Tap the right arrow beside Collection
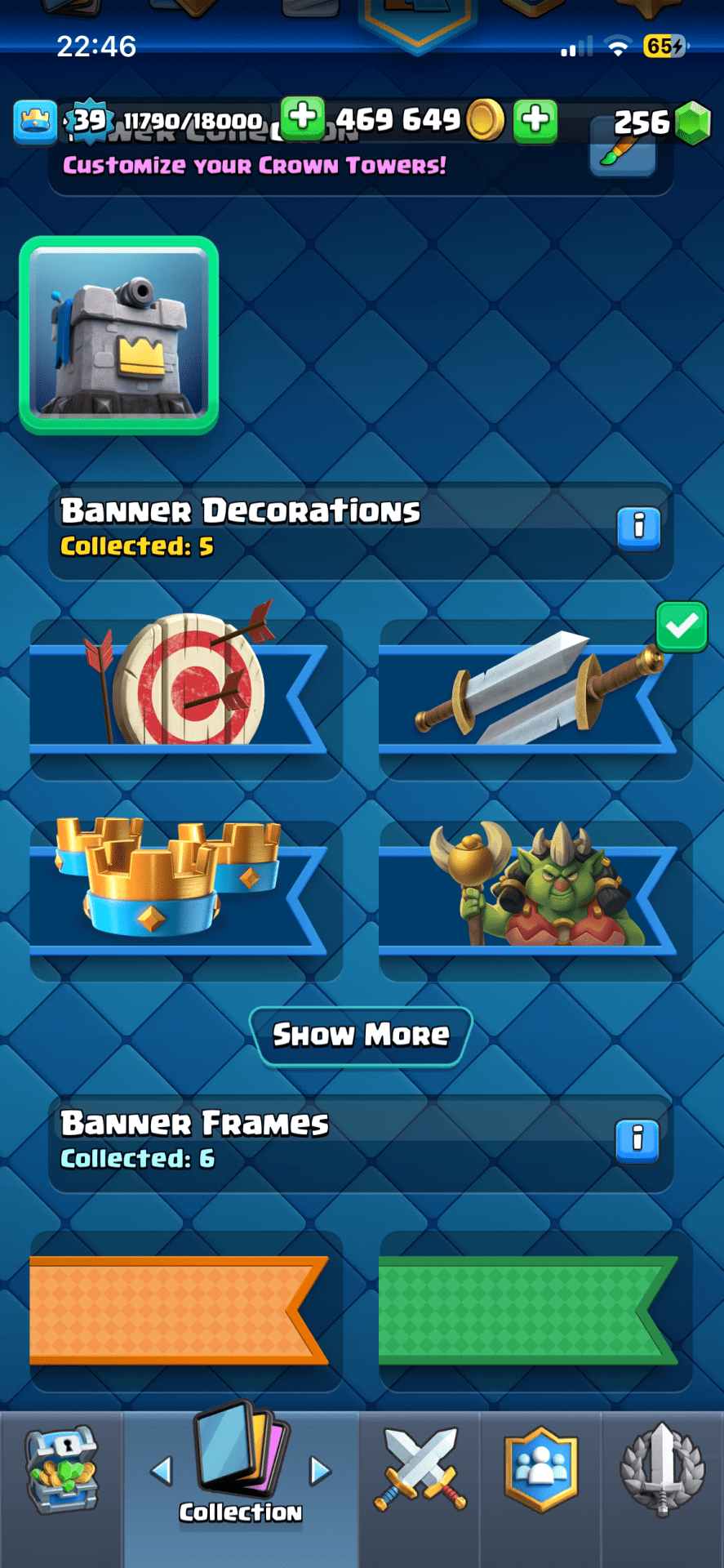This screenshot has width=724, height=1568. (x=320, y=1471)
